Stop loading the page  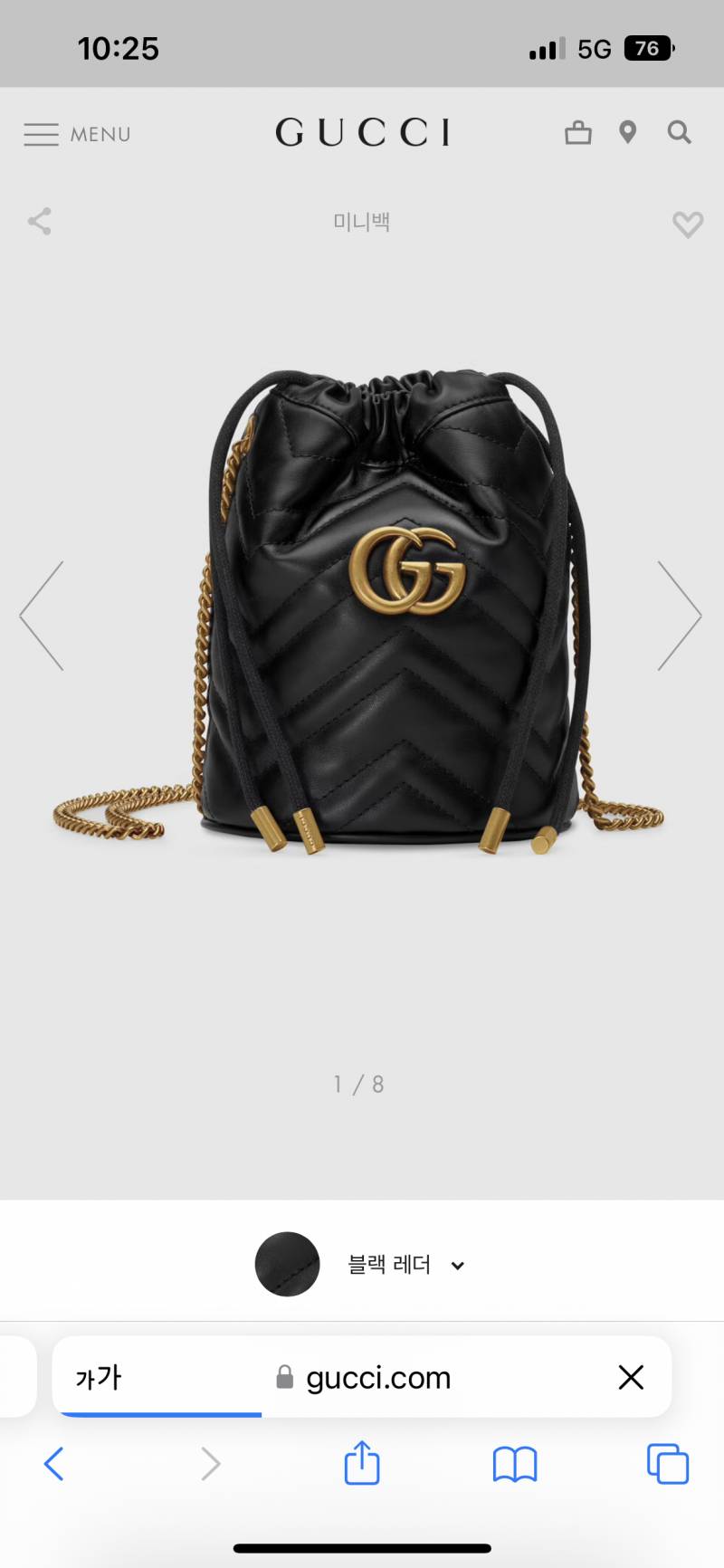[x=631, y=1377]
